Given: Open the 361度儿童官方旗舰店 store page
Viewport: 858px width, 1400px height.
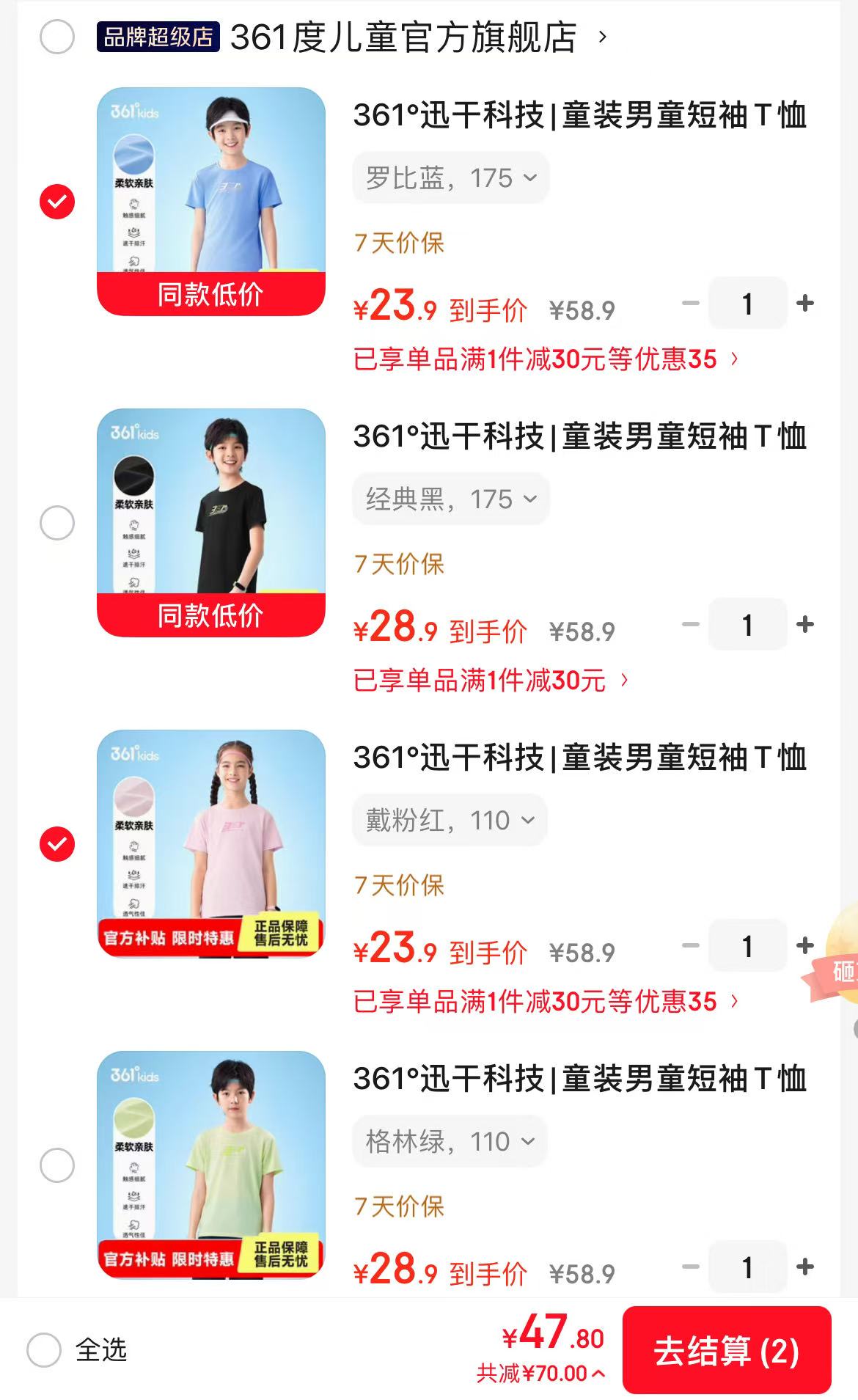Looking at the screenshot, I should (x=403, y=37).
